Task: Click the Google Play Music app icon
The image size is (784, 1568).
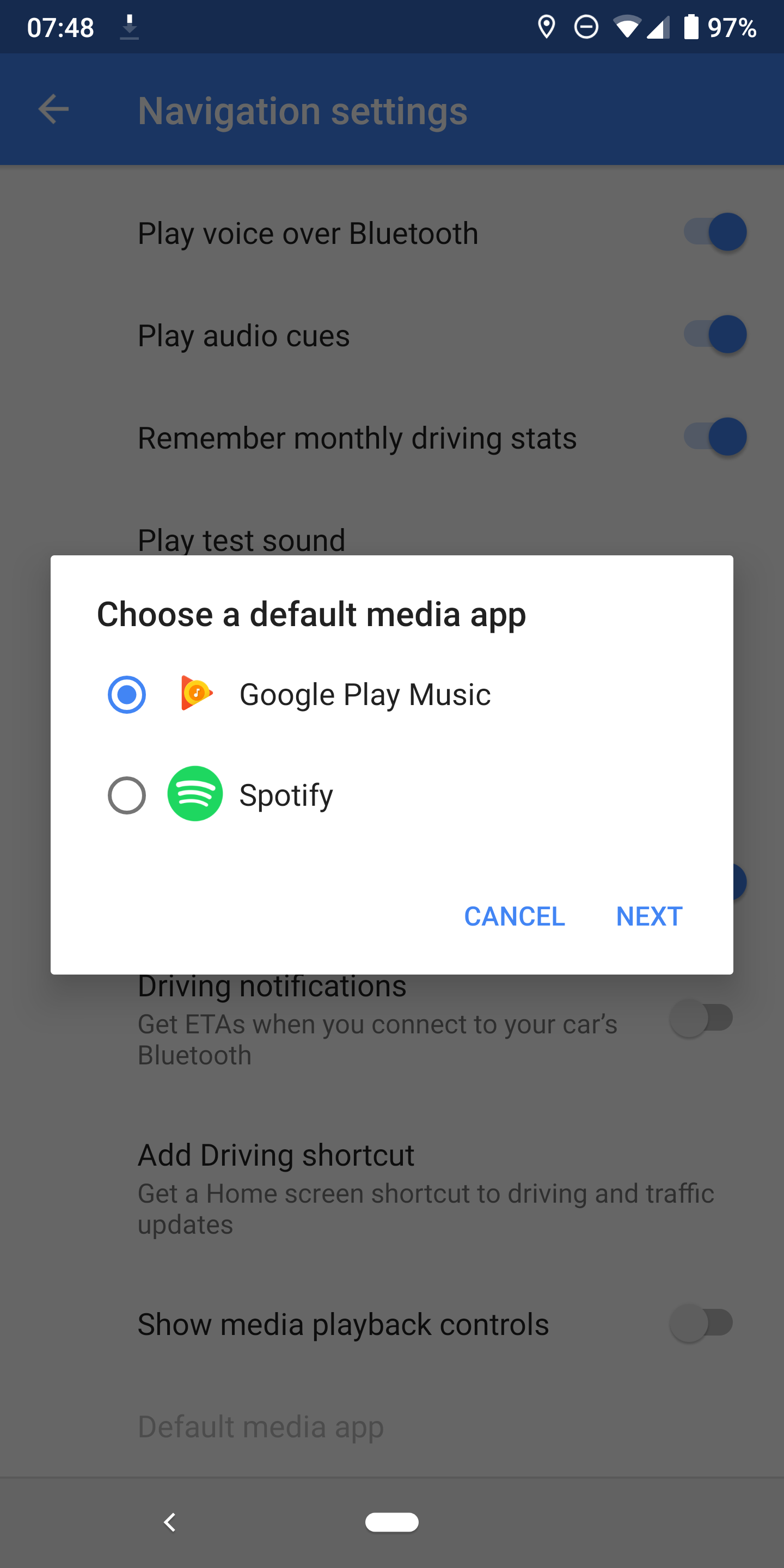Action: pyautogui.click(x=196, y=694)
